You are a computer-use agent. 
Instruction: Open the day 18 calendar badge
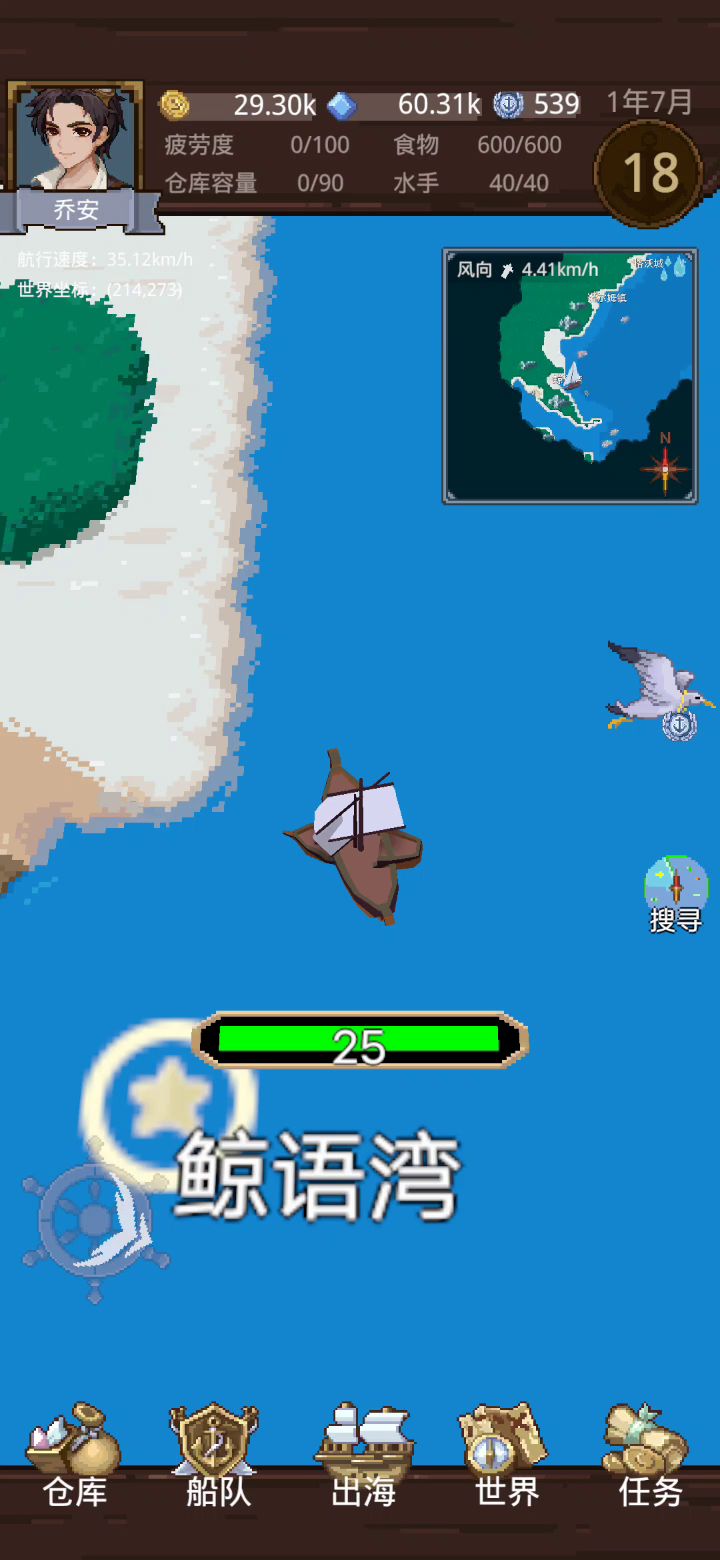(648, 173)
